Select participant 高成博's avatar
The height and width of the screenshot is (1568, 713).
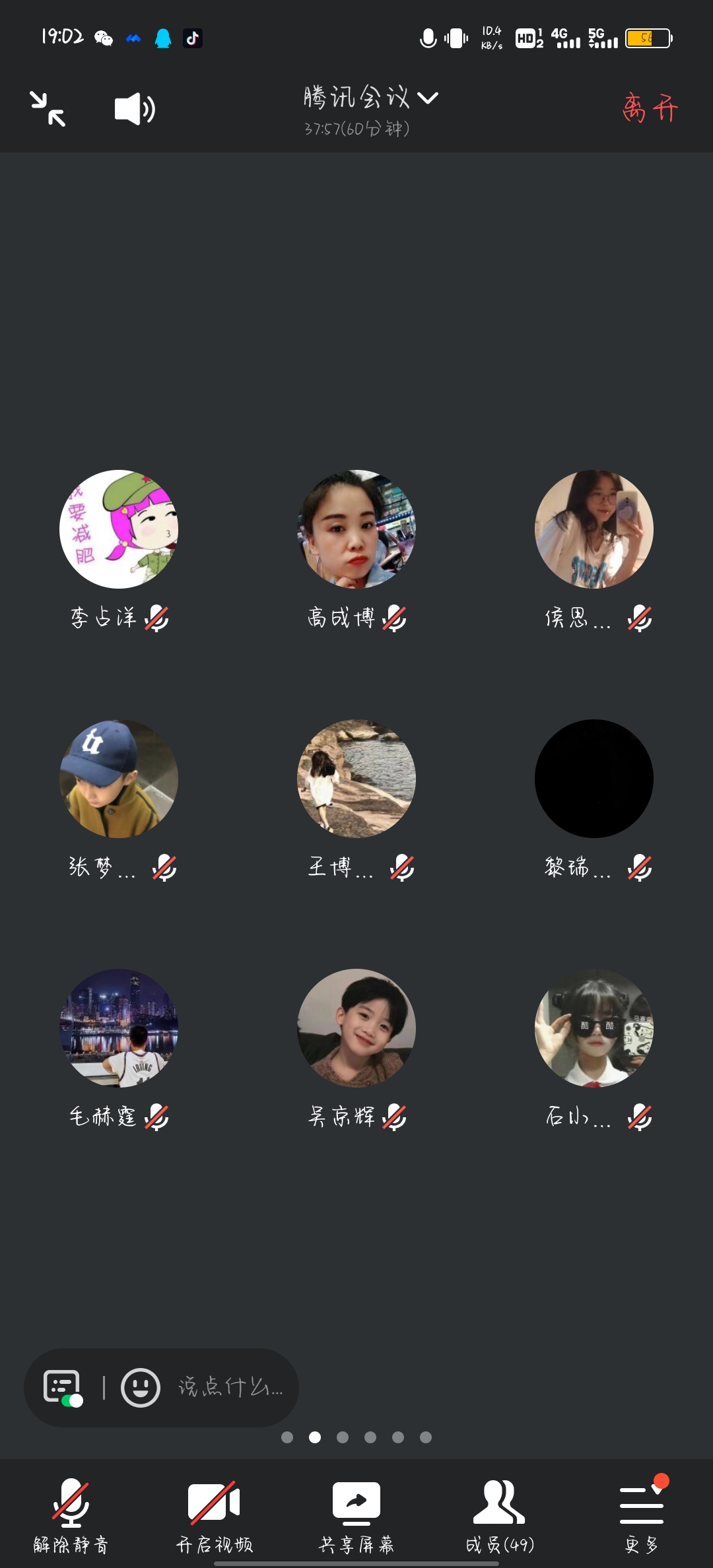tap(356, 529)
